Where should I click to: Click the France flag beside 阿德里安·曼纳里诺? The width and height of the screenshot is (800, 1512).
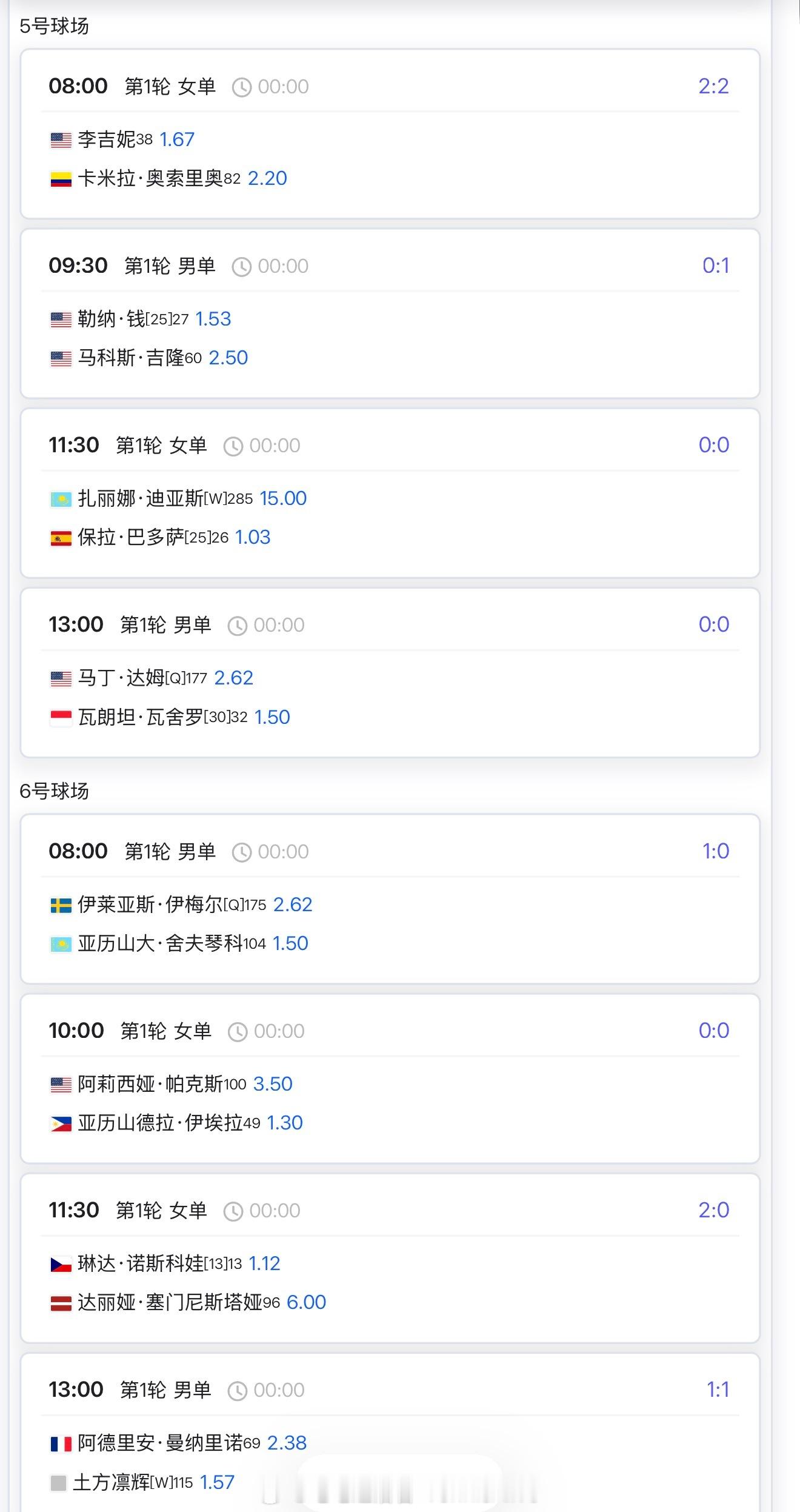pos(60,1443)
